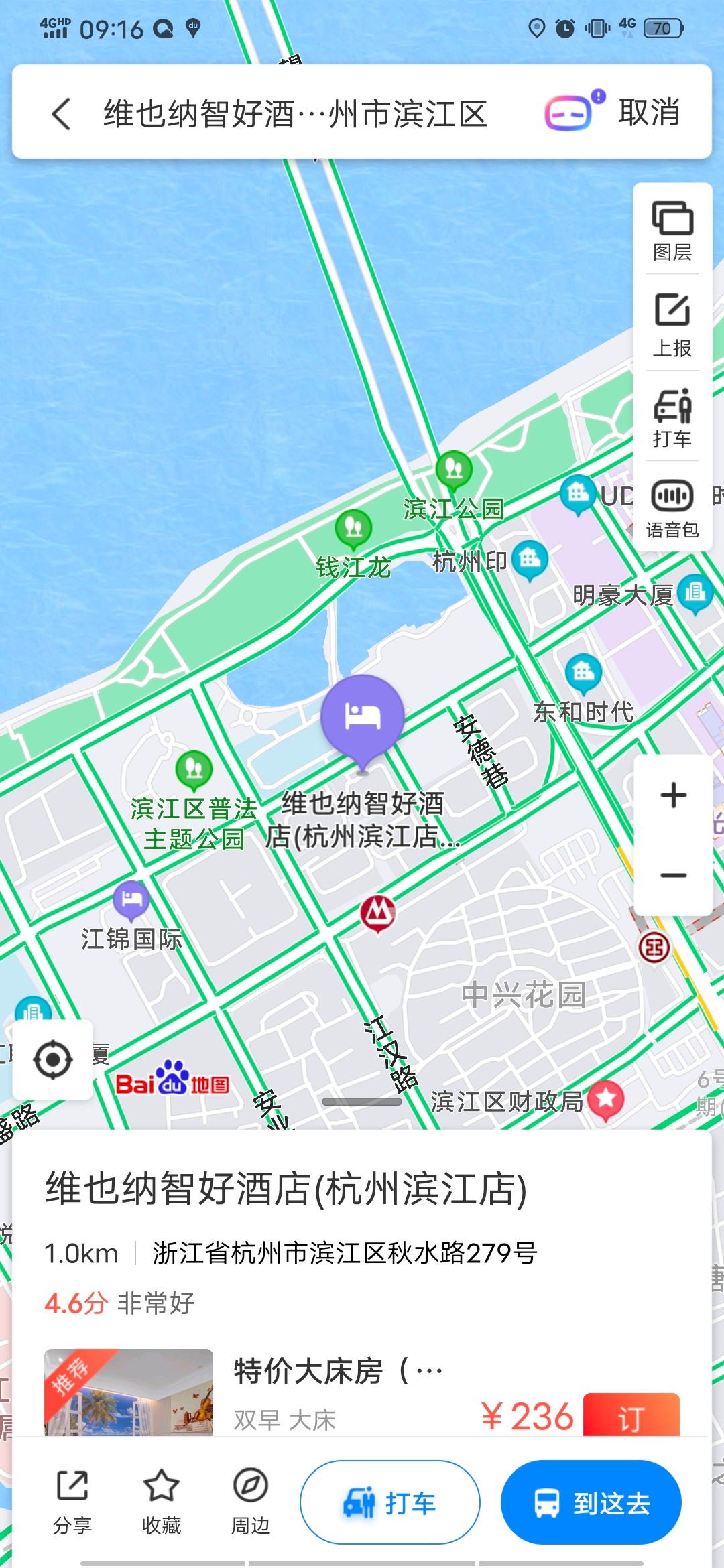Tap the back arrow in search bar
This screenshot has height=1568, width=724.
tap(61, 113)
